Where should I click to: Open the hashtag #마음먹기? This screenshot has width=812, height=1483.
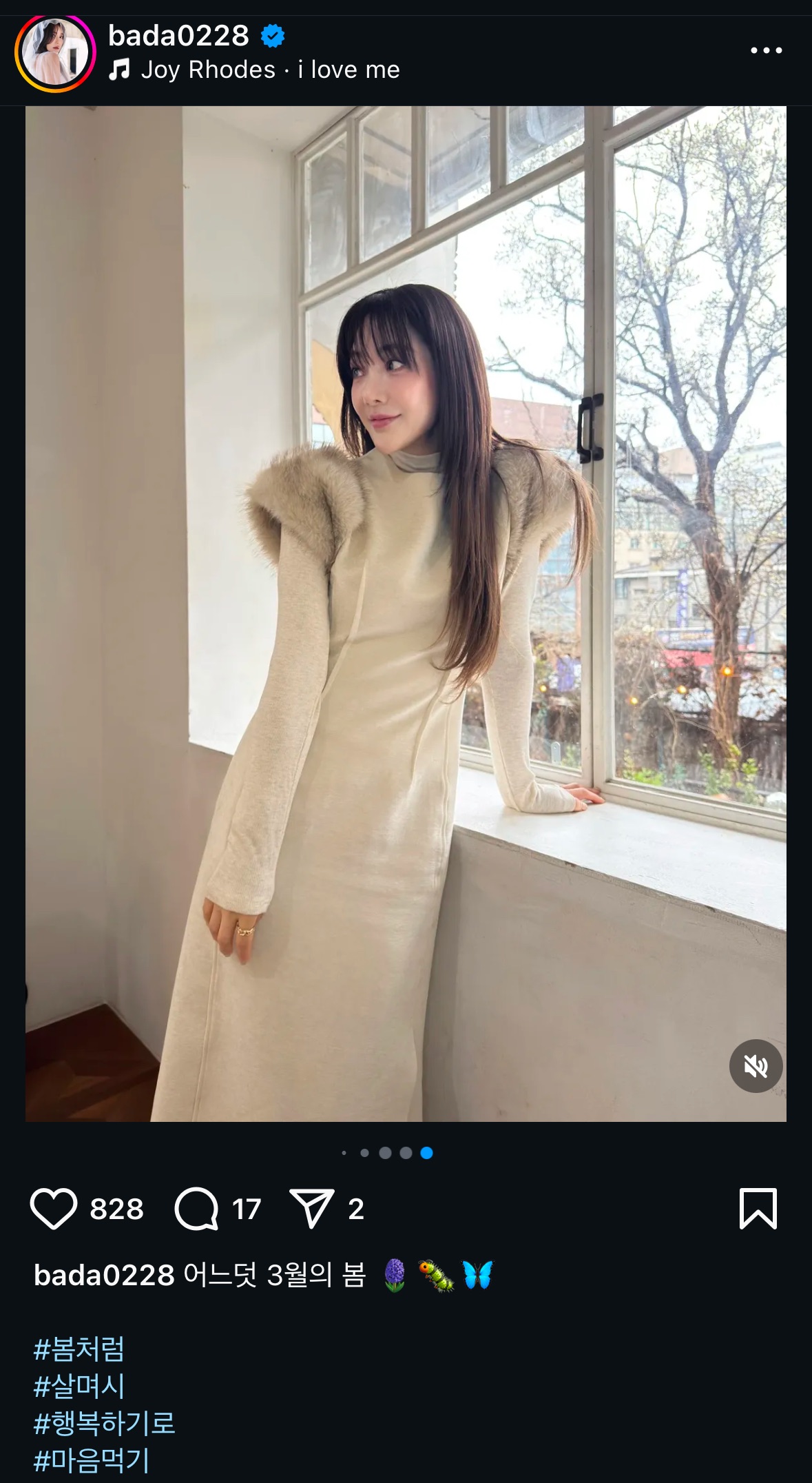(92, 1461)
